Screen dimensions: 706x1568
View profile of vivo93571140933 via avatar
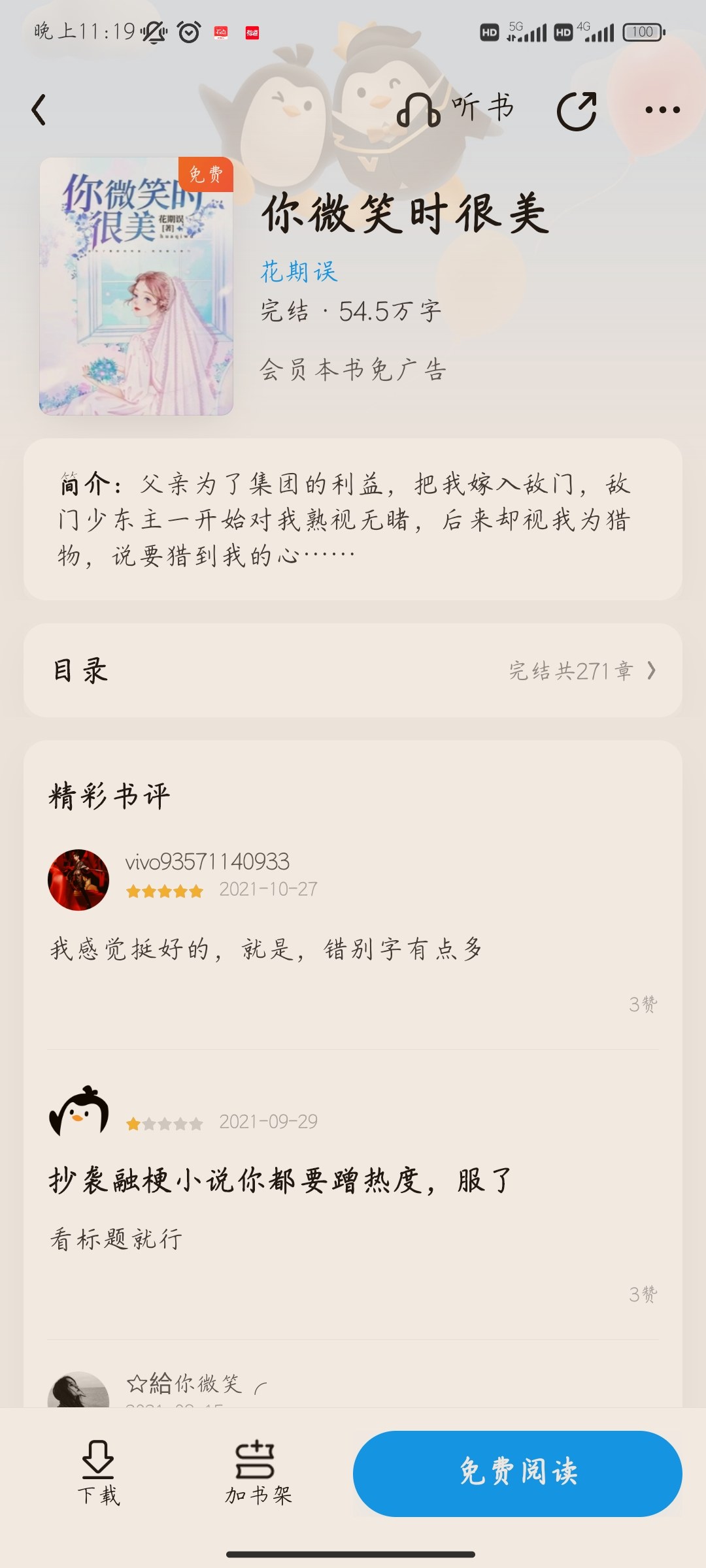click(78, 879)
